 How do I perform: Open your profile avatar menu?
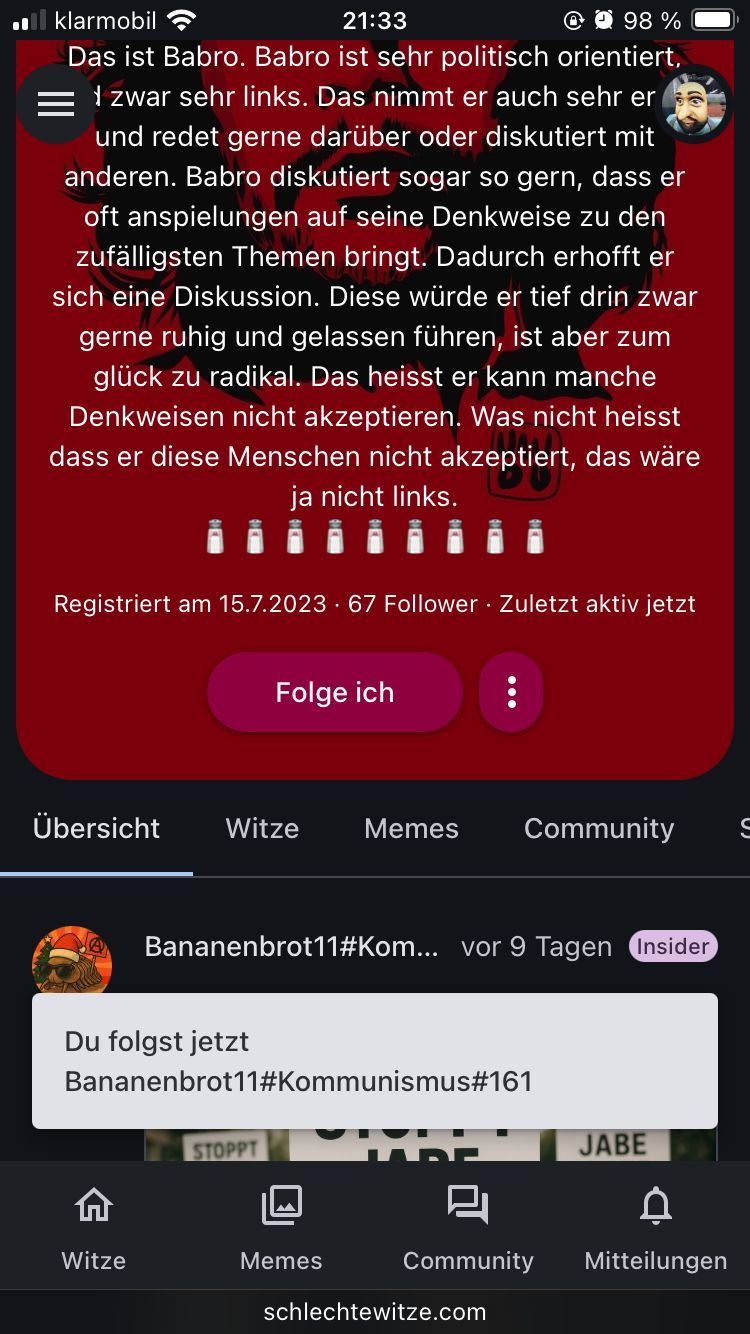695,105
